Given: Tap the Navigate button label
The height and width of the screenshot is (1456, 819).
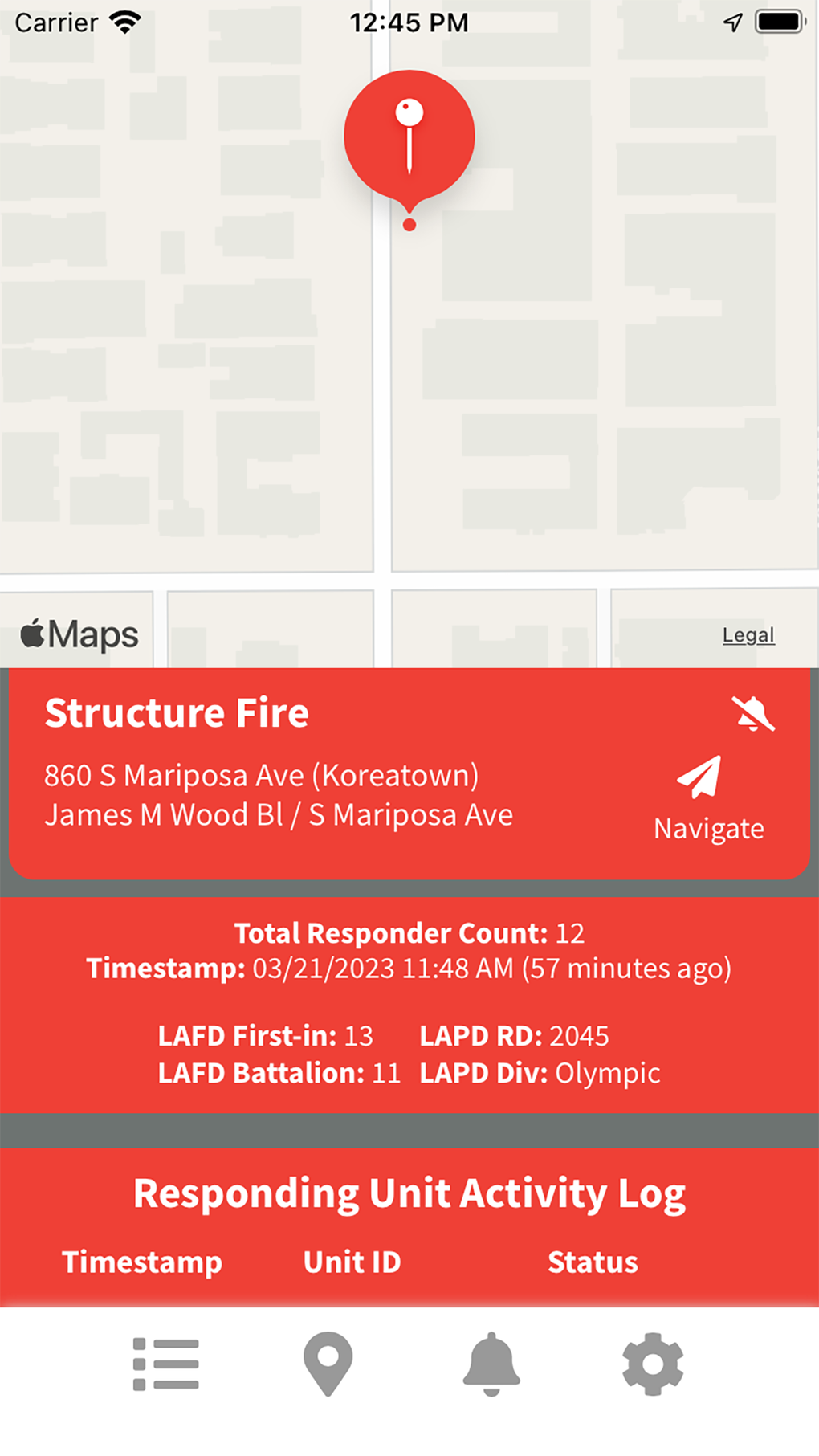Looking at the screenshot, I should tap(708, 828).
